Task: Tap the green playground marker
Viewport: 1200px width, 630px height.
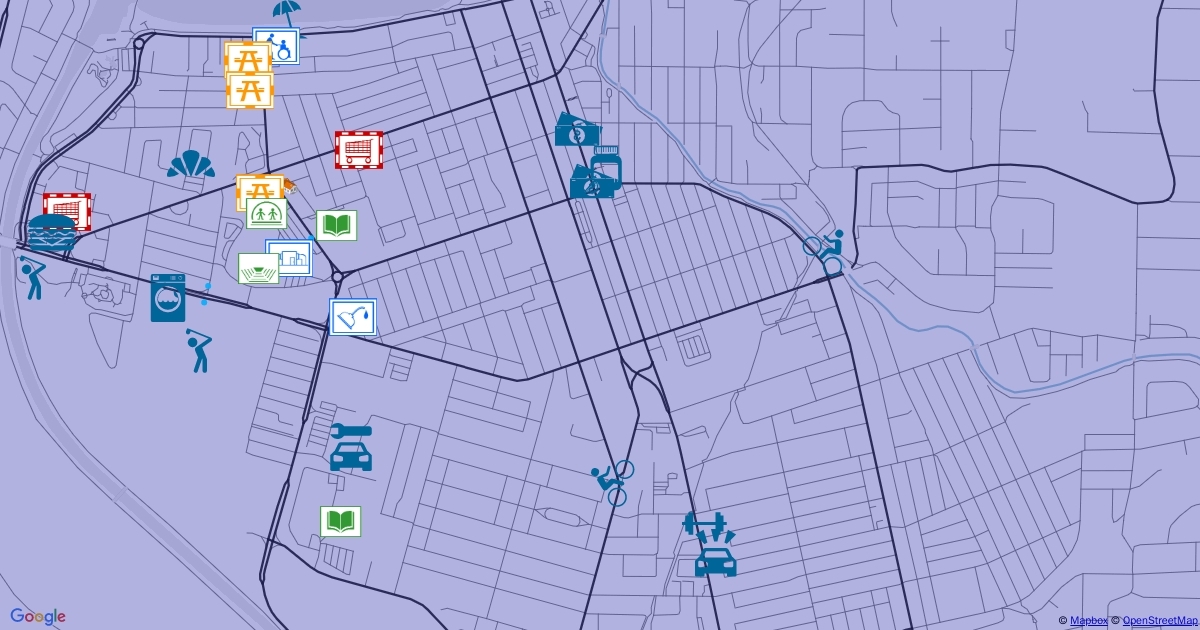Action: click(267, 214)
